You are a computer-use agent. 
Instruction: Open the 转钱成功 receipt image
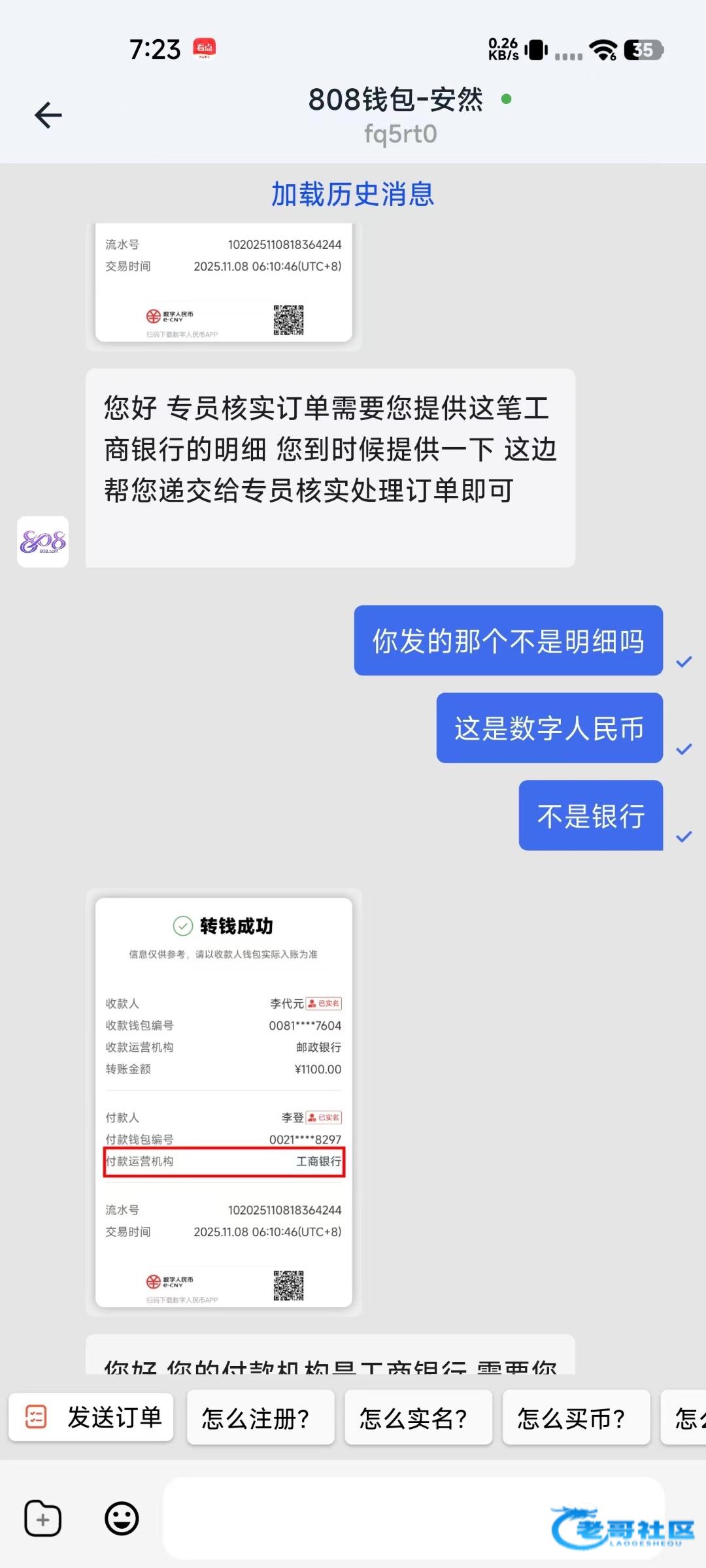(224, 1102)
